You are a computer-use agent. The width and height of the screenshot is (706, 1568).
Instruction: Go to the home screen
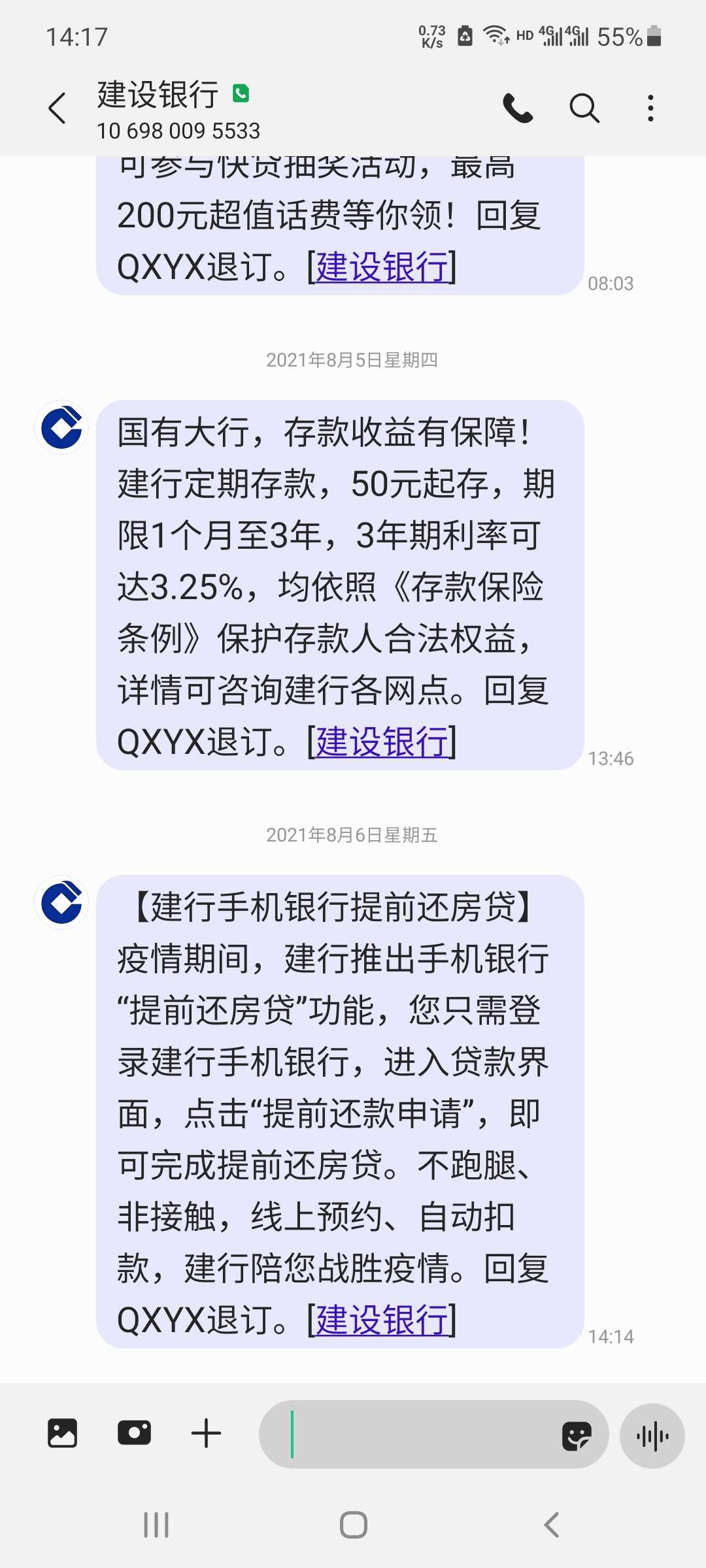click(x=354, y=1525)
